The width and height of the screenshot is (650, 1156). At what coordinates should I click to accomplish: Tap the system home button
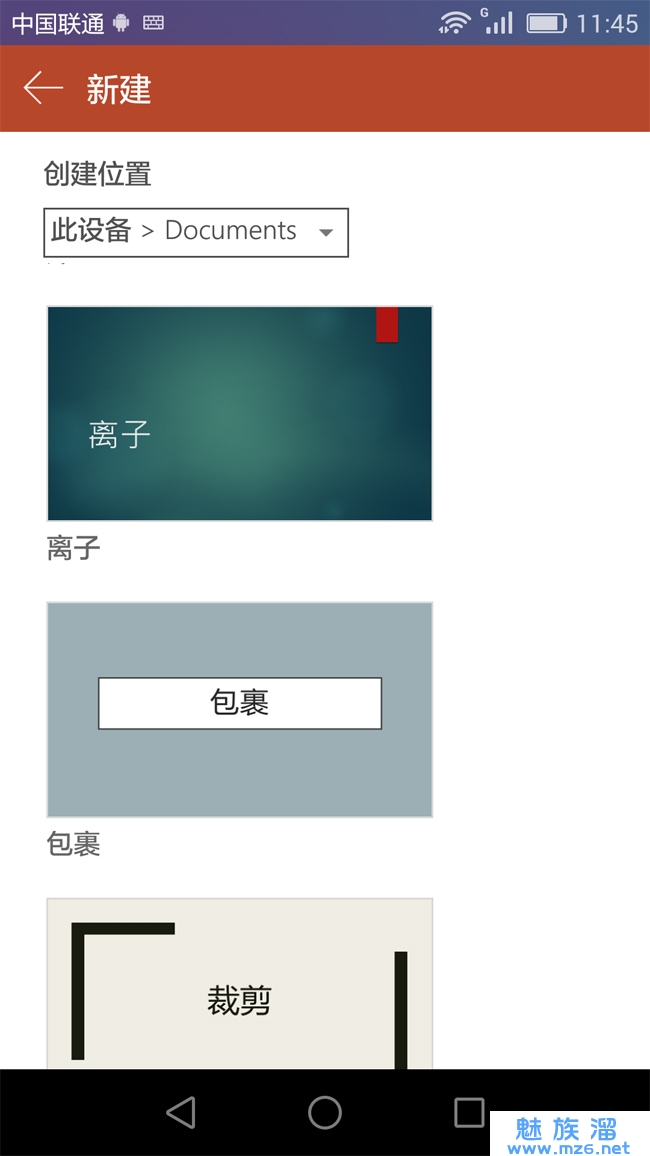(x=324, y=1112)
